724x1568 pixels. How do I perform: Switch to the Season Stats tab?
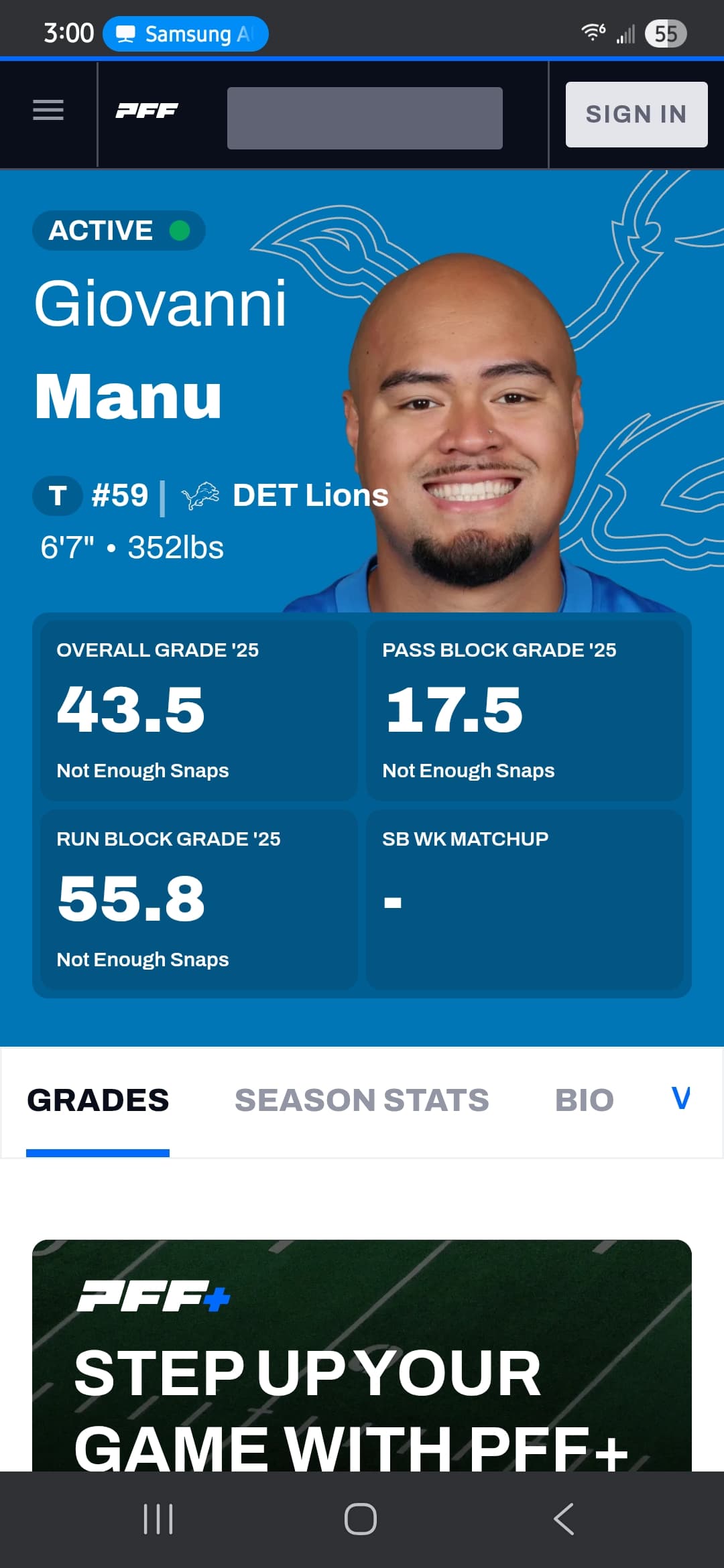click(362, 1100)
